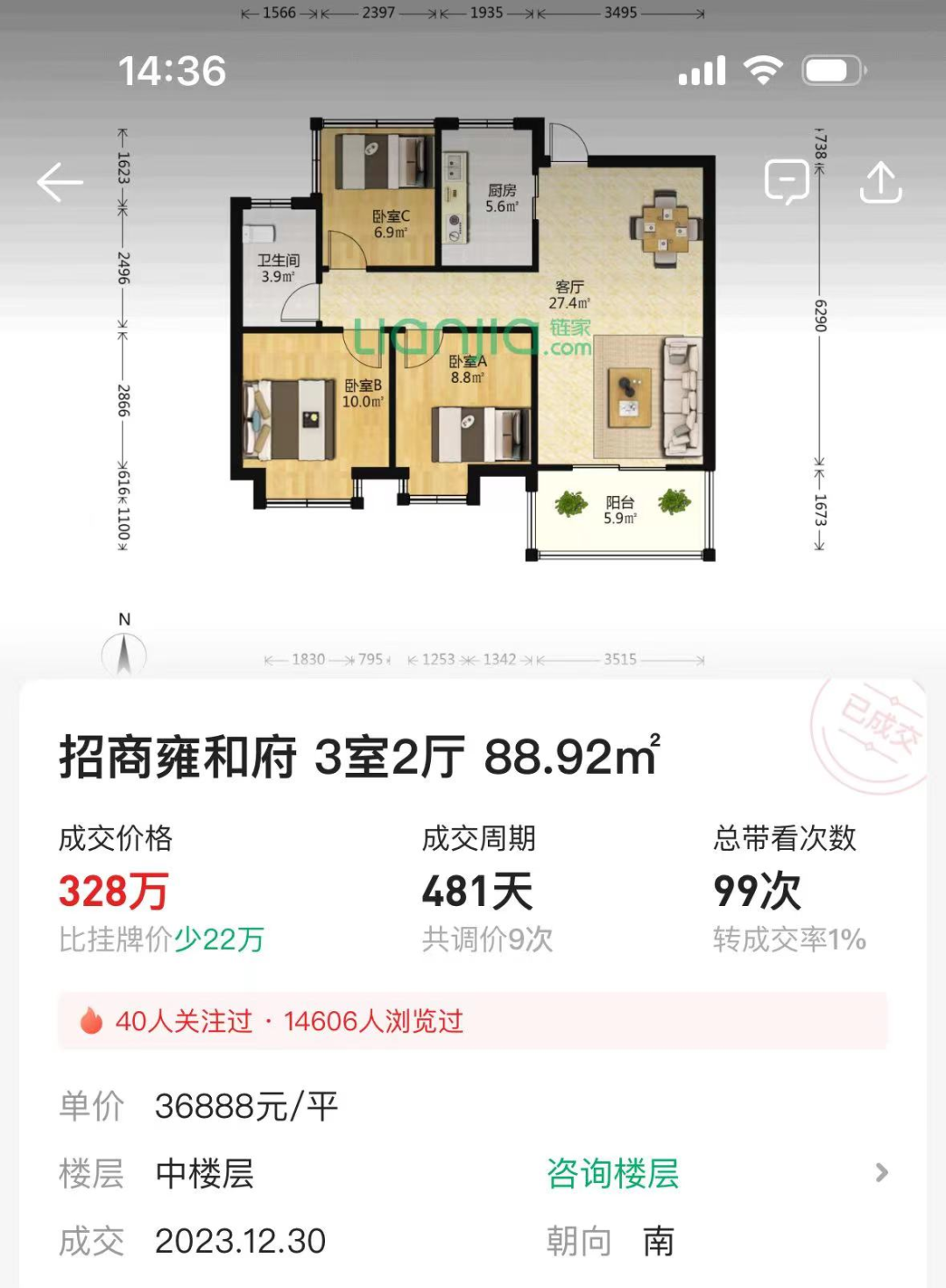Tap 咨询楼层 to ask about floor
Image resolution: width=946 pixels, height=1288 pixels.
[x=613, y=1173]
